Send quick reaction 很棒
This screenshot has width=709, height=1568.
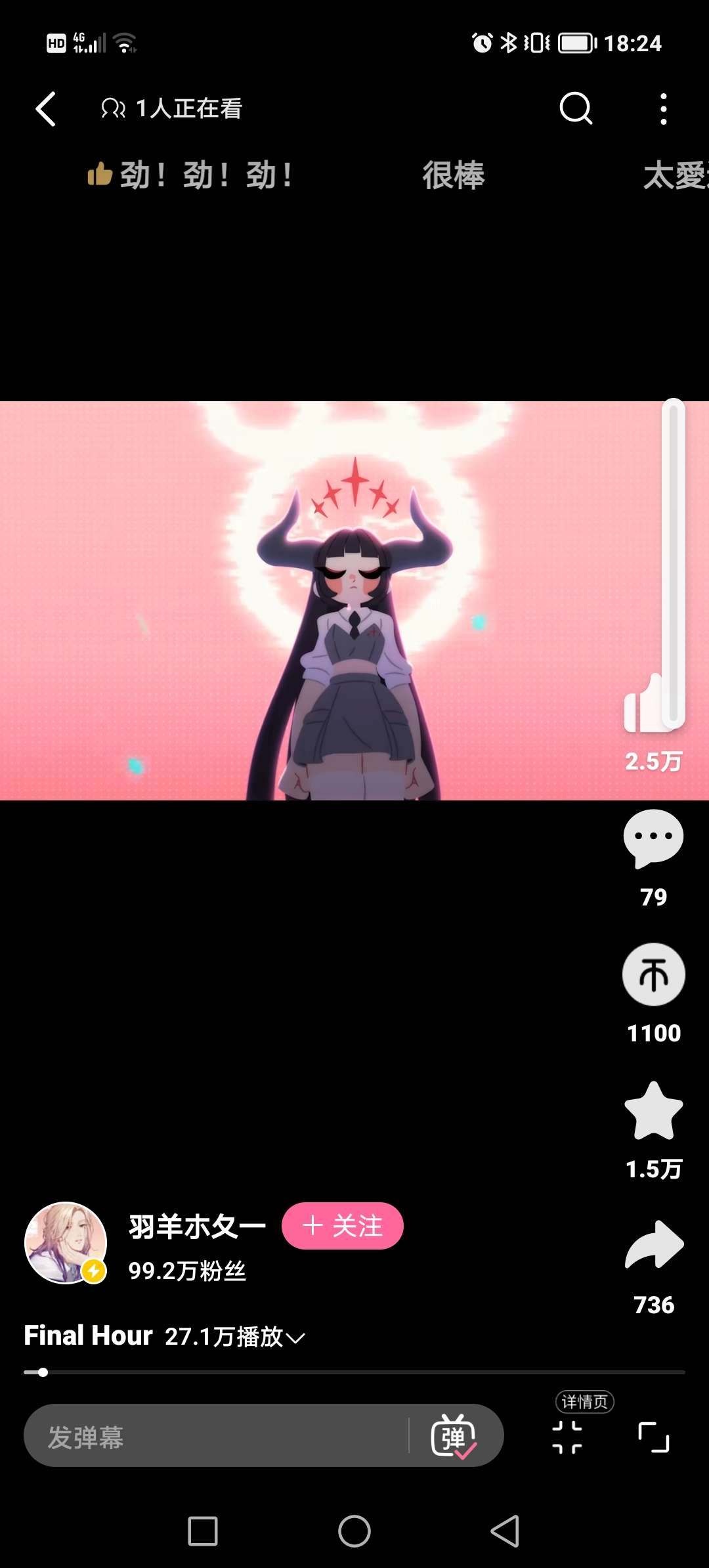click(x=453, y=175)
